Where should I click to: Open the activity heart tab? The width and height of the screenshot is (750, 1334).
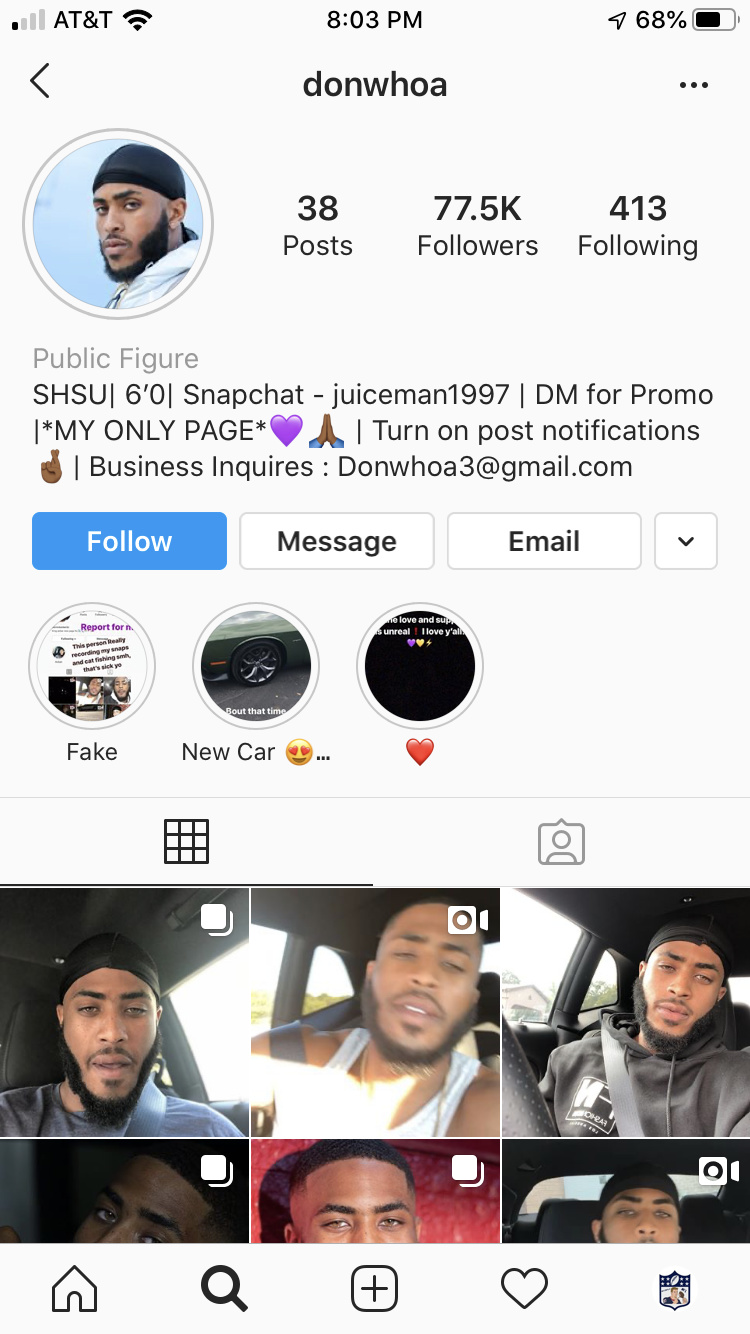click(525, 1289)
